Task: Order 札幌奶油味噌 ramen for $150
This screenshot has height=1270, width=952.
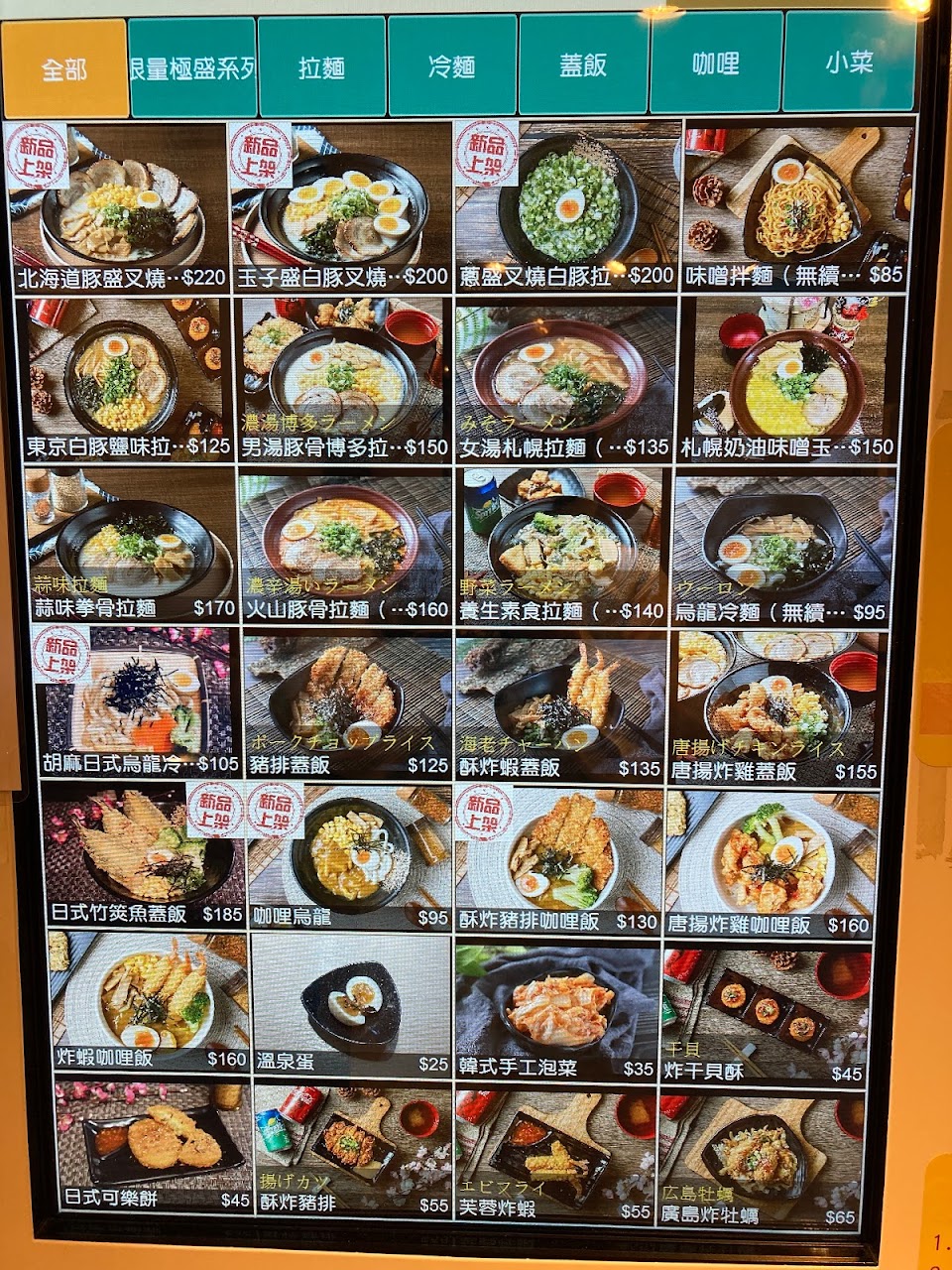Action: pos(789,378)
